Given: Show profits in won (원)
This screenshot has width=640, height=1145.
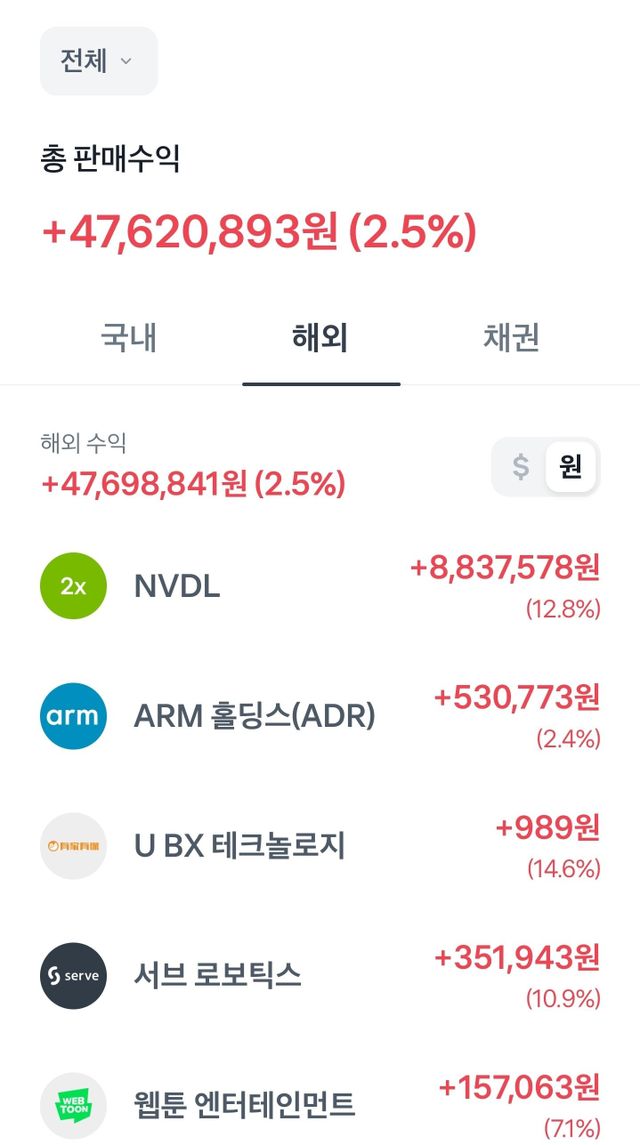Looking at the screenshot, I should click(571, 467).
